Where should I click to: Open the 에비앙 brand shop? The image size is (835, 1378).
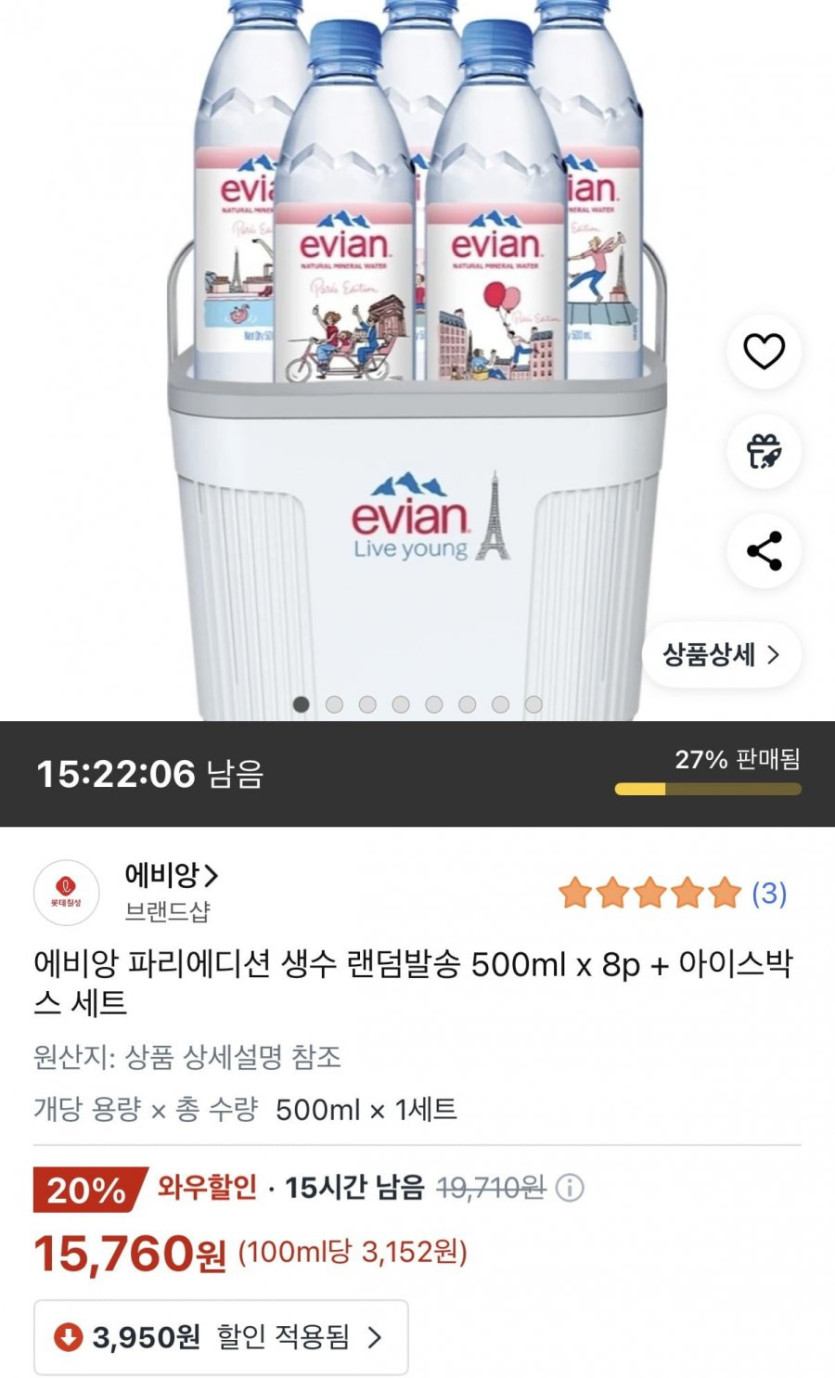[171, 876]
